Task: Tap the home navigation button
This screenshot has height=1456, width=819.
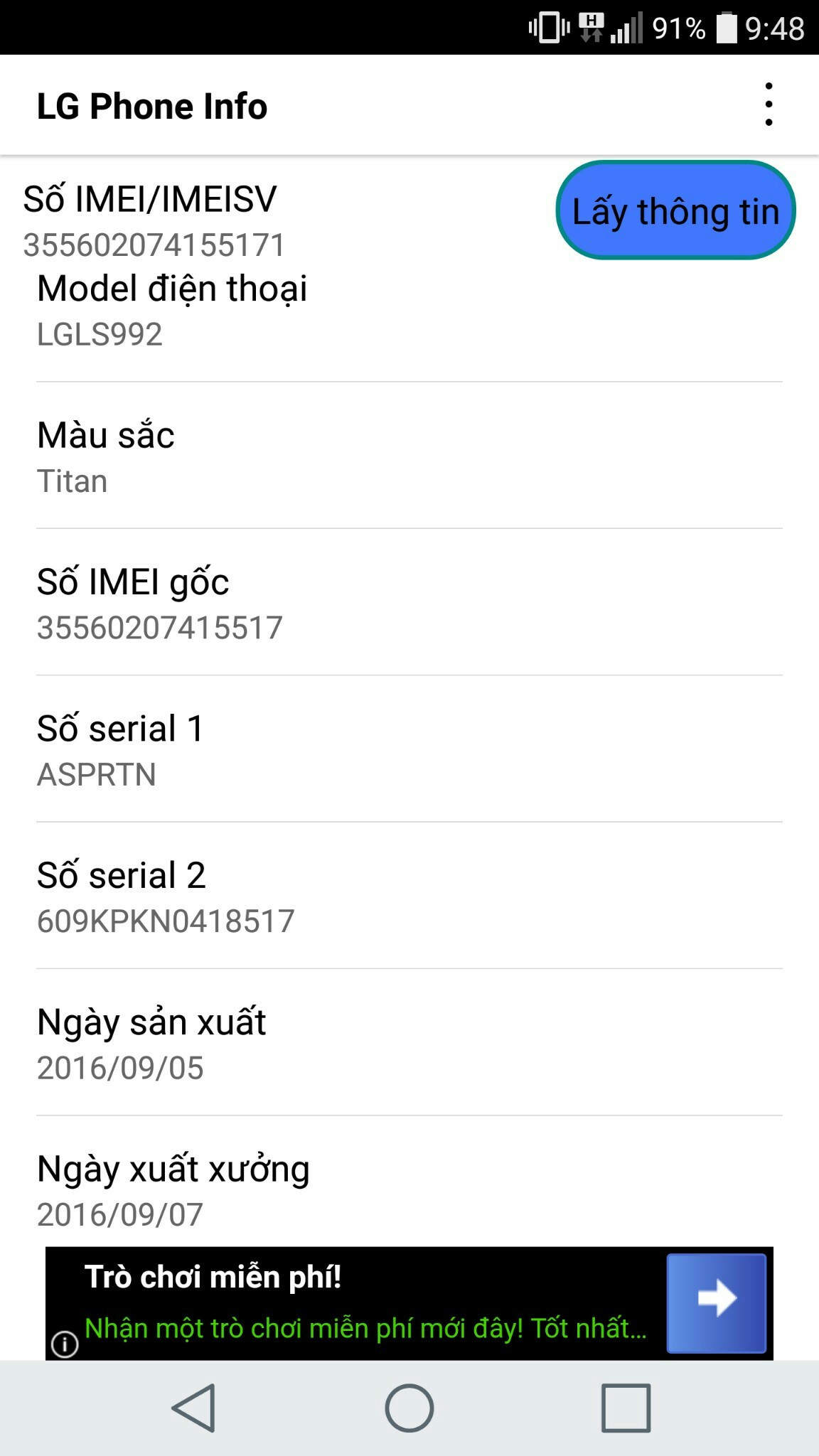Action: click(409, 1408)
